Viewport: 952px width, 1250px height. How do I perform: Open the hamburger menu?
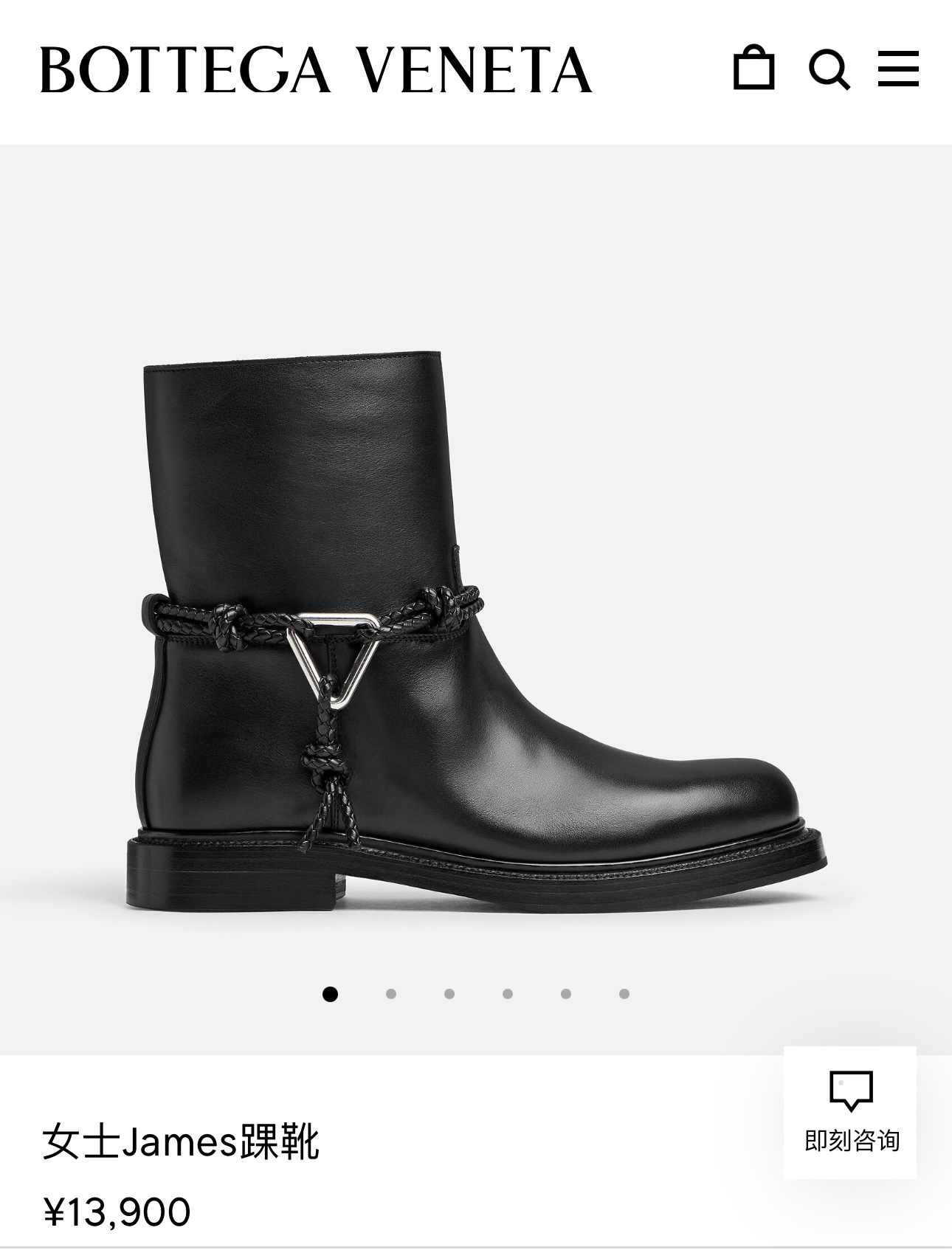point(898,69)
